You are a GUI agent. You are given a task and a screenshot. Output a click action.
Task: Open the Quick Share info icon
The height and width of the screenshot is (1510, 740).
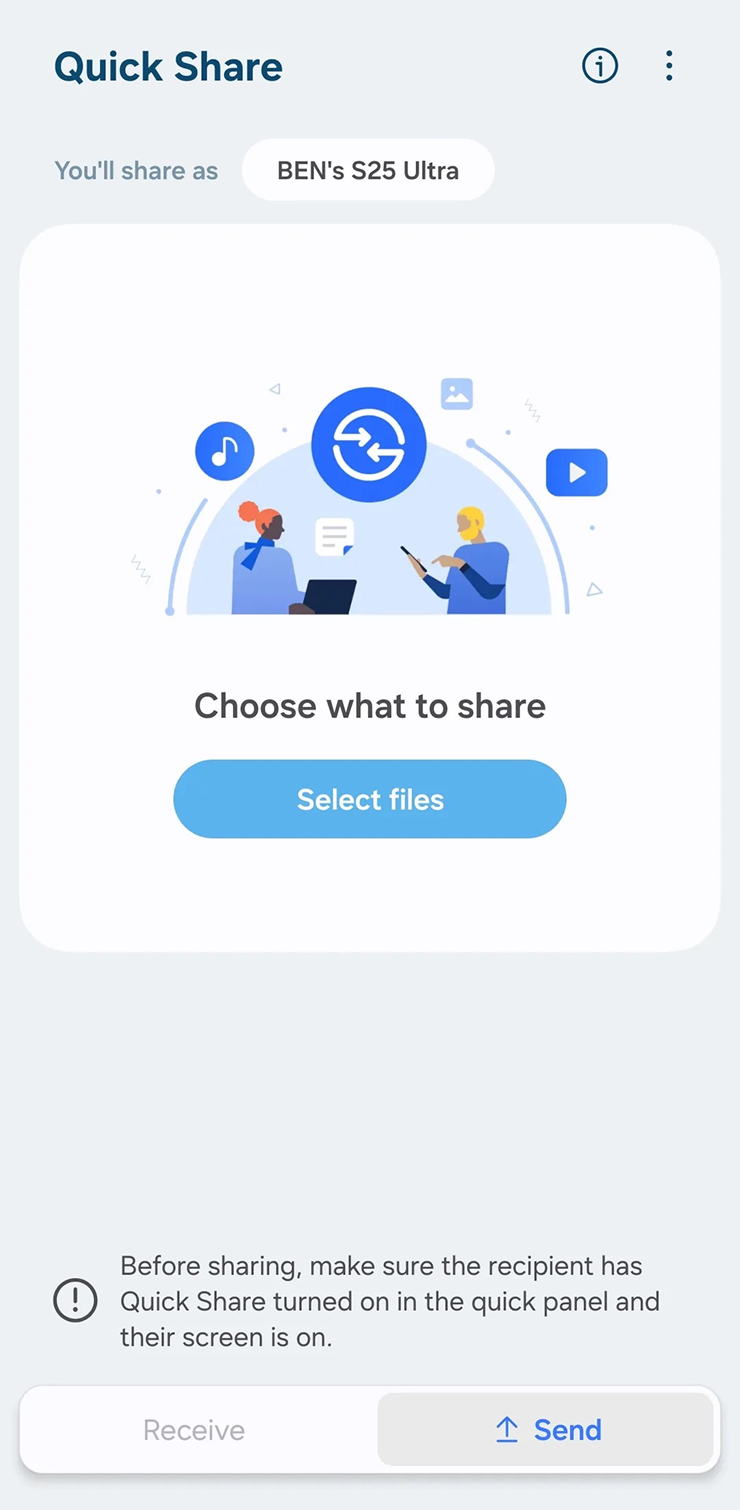pos(600,67)
